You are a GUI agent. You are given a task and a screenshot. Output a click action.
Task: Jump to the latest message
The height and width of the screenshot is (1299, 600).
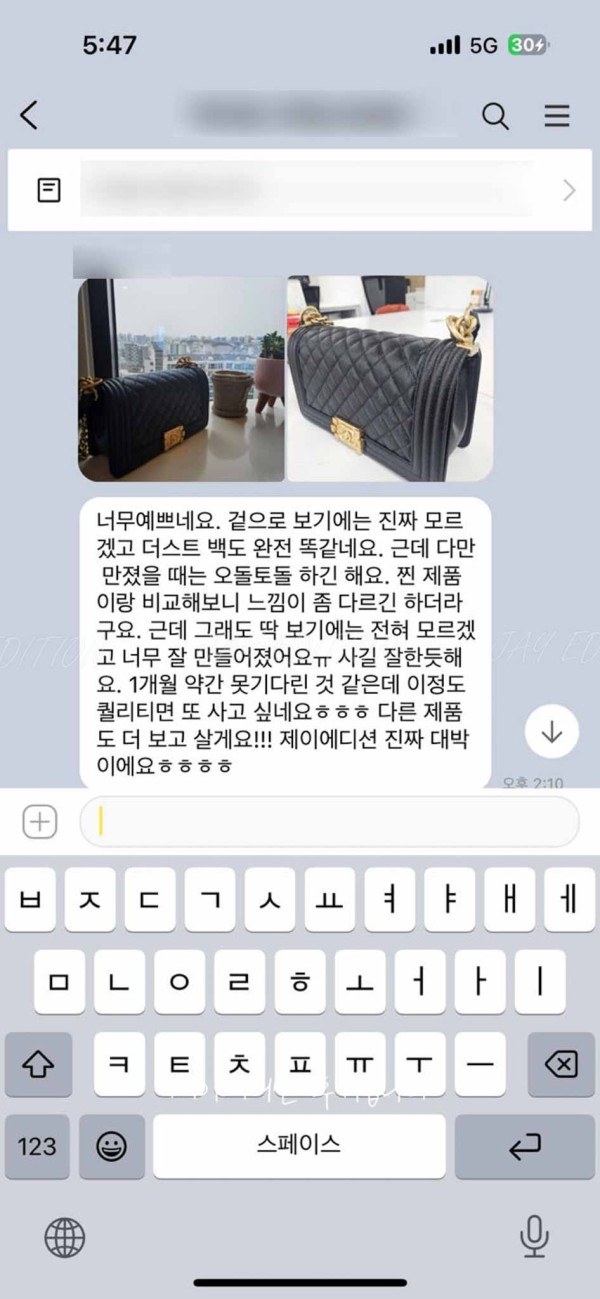pyautogui.click(x=552, y=731)
